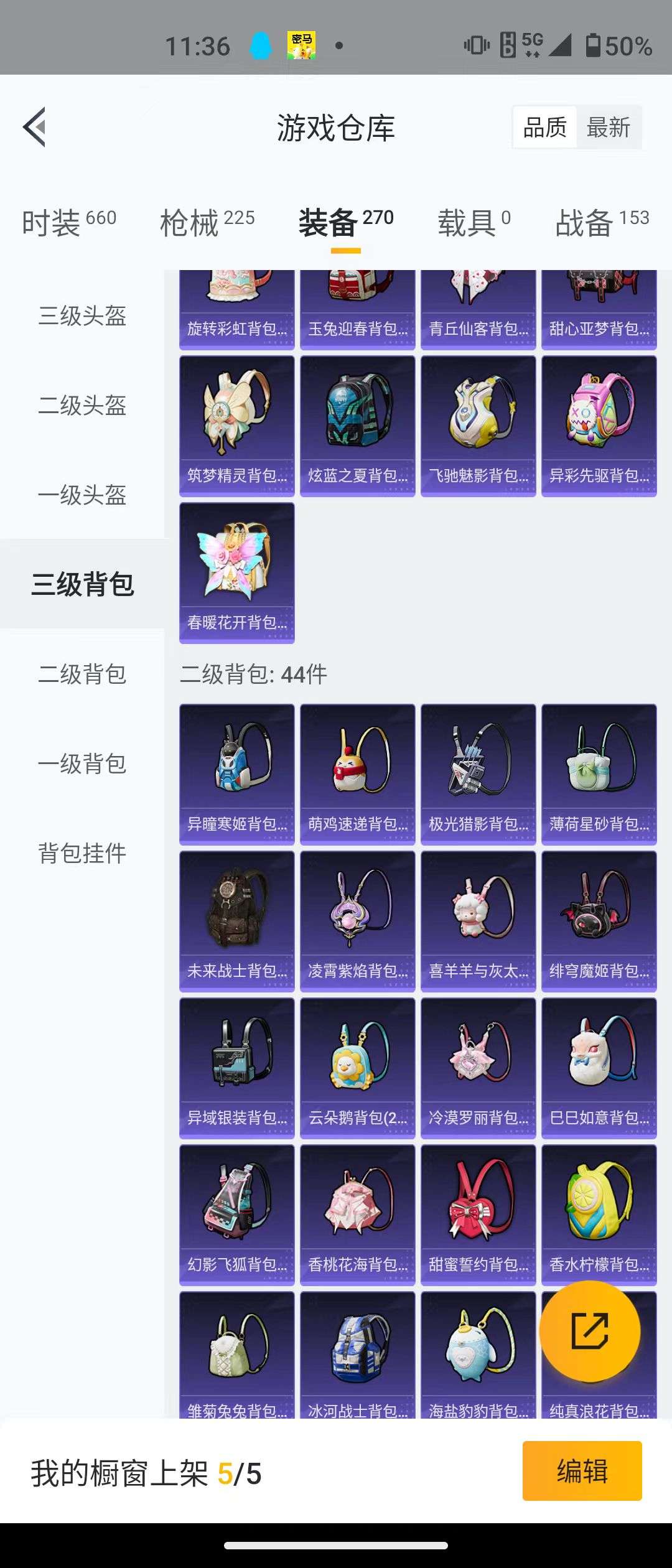Screen dimensions: 672x1568
Task: Enable 品质 sorting mode
Action: pyautogui.click(x=544, y=126)
